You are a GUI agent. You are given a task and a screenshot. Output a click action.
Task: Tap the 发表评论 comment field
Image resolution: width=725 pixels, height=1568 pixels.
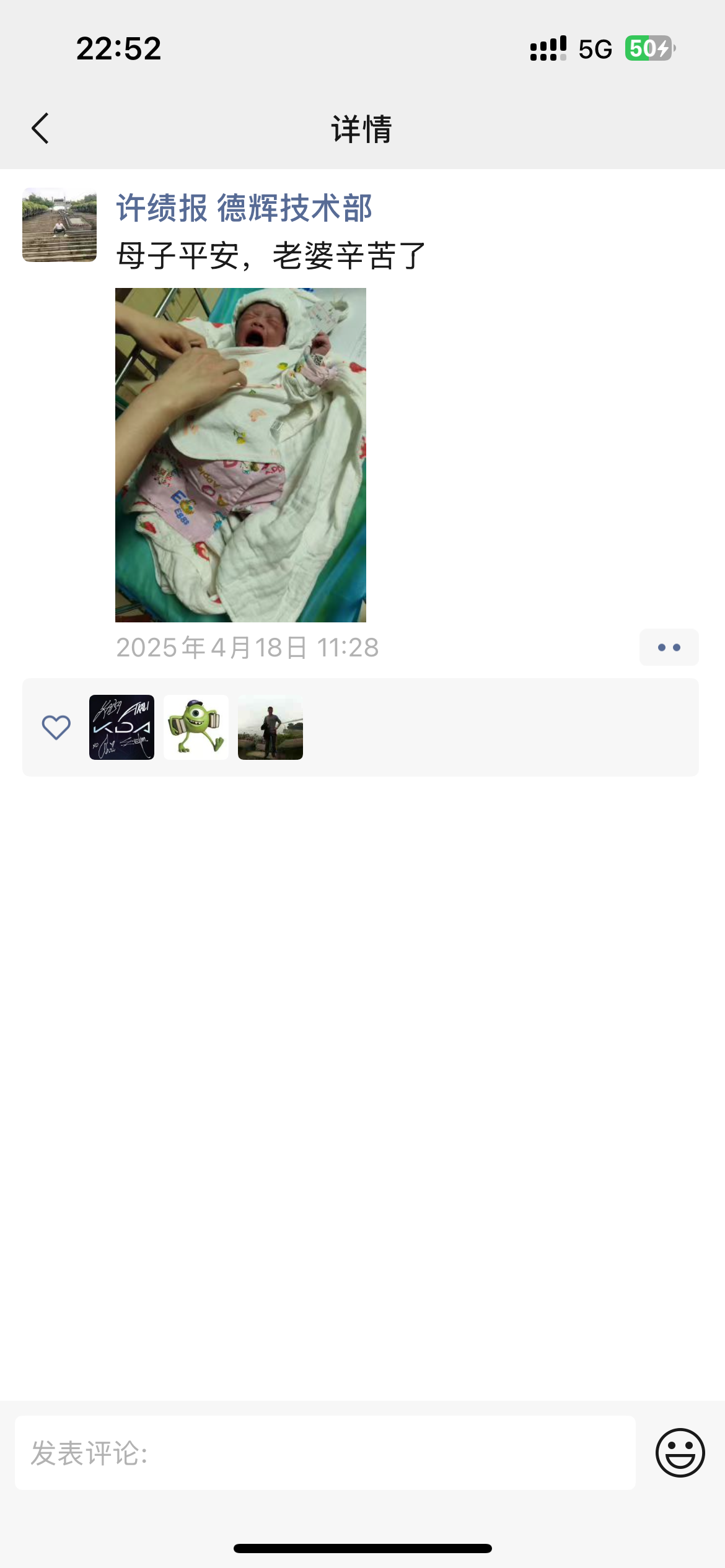(325, 1453)
